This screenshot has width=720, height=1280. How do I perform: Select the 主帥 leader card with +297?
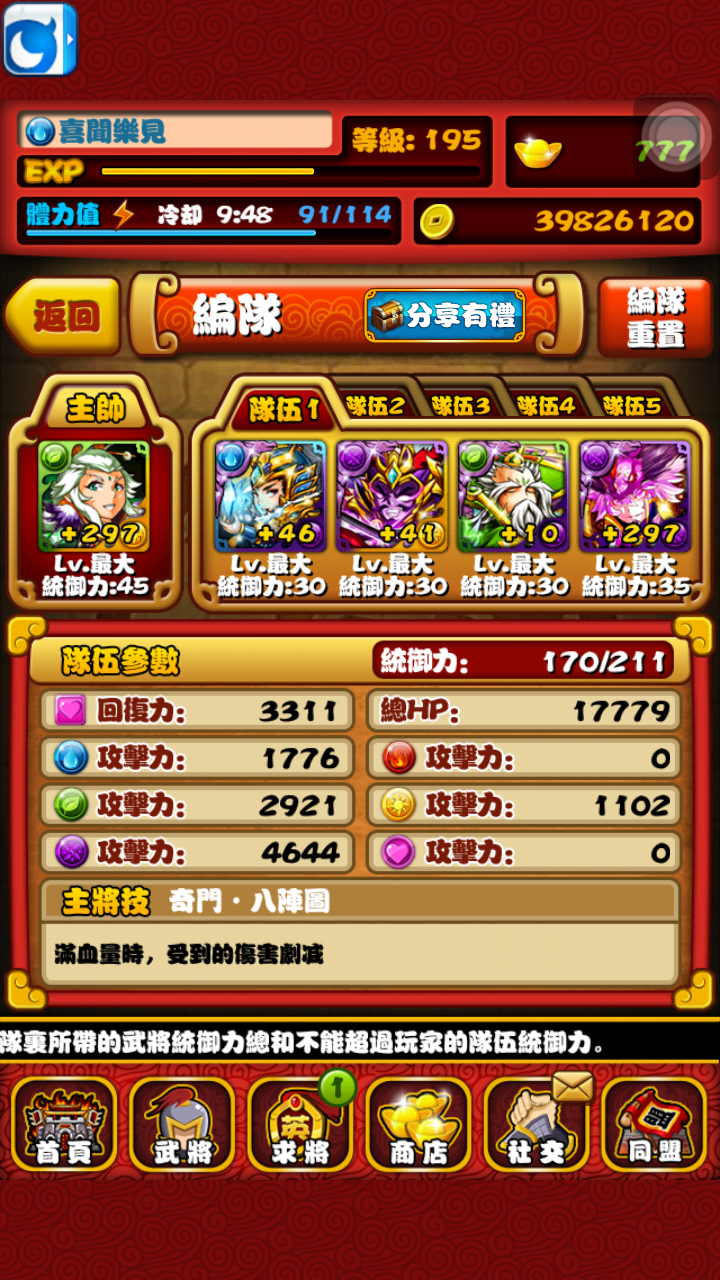(x=94, y=496)
